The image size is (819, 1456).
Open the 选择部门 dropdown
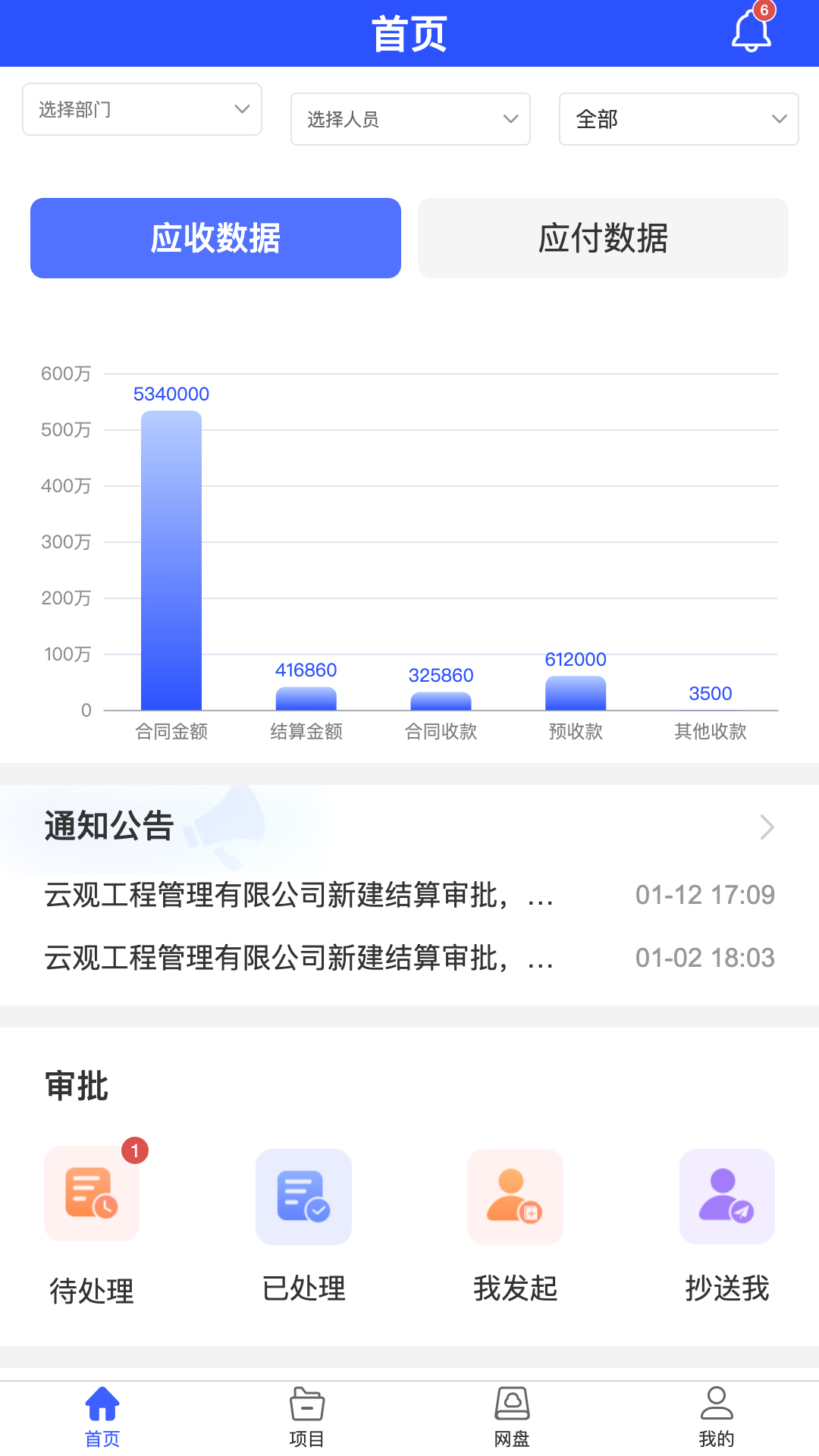pyautogui.click(x=142, y=109)
